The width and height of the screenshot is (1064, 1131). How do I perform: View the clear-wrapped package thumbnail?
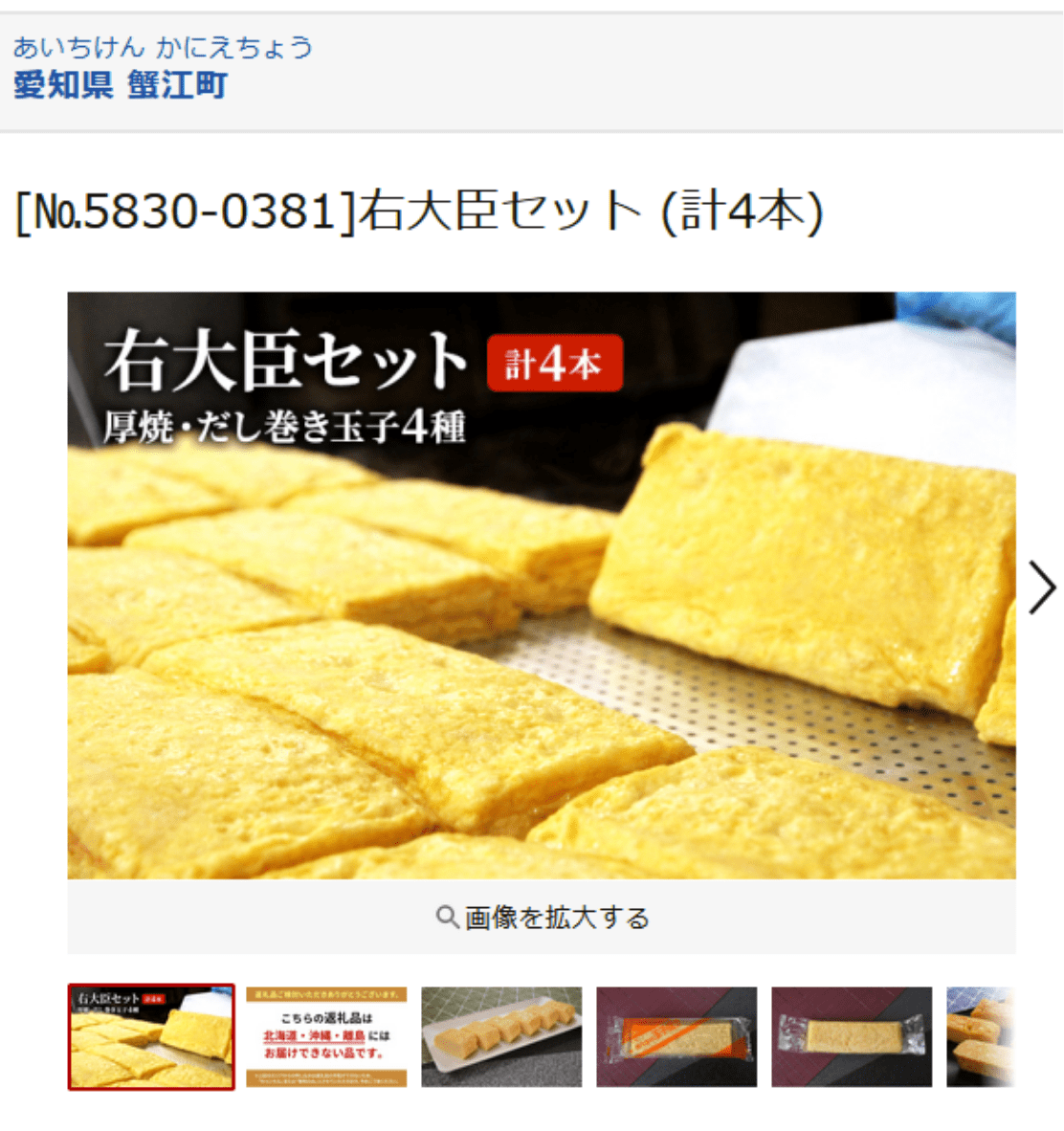tap(852, 1037)
